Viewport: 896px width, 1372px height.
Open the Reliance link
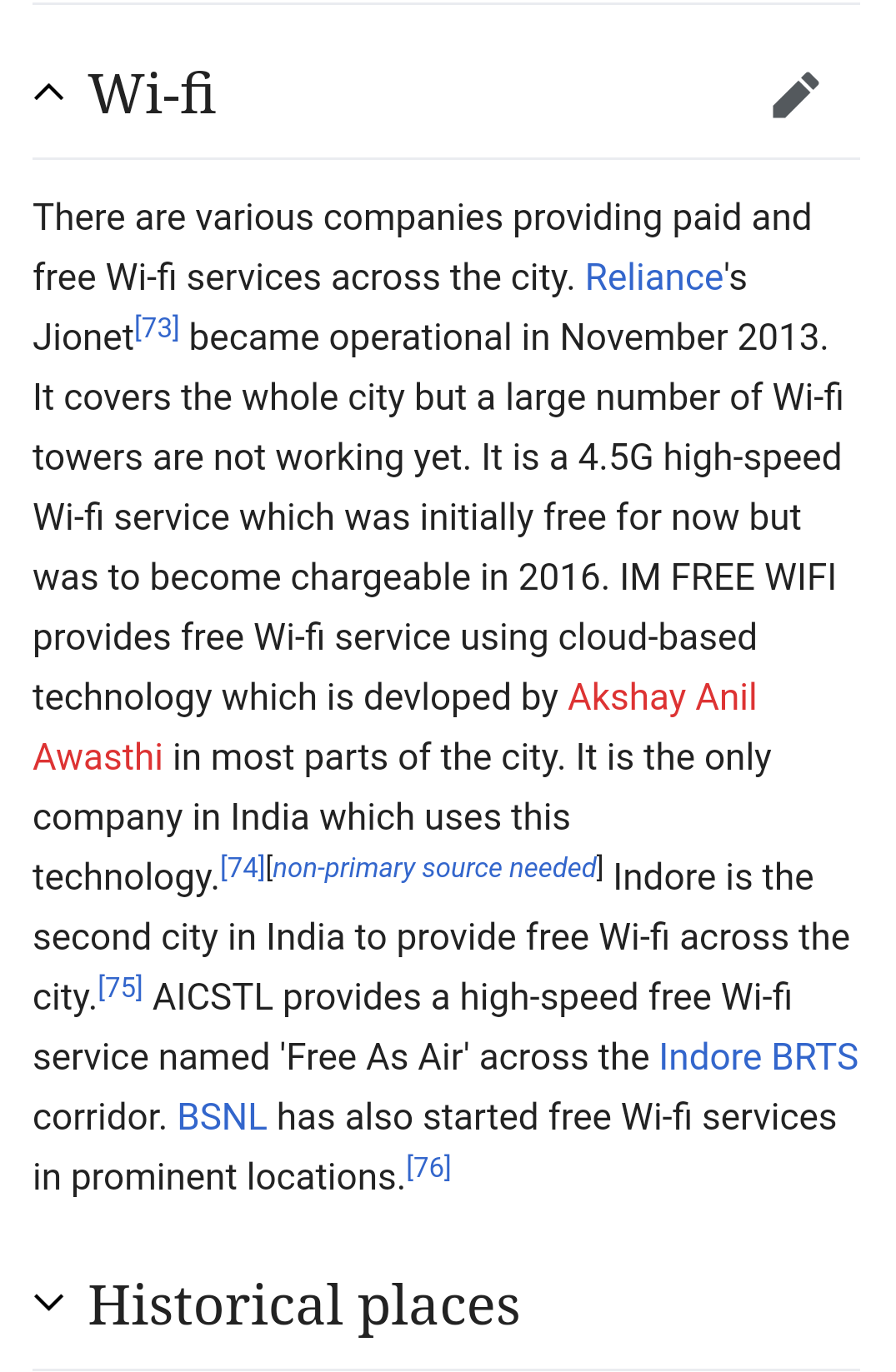coord(653,277)
